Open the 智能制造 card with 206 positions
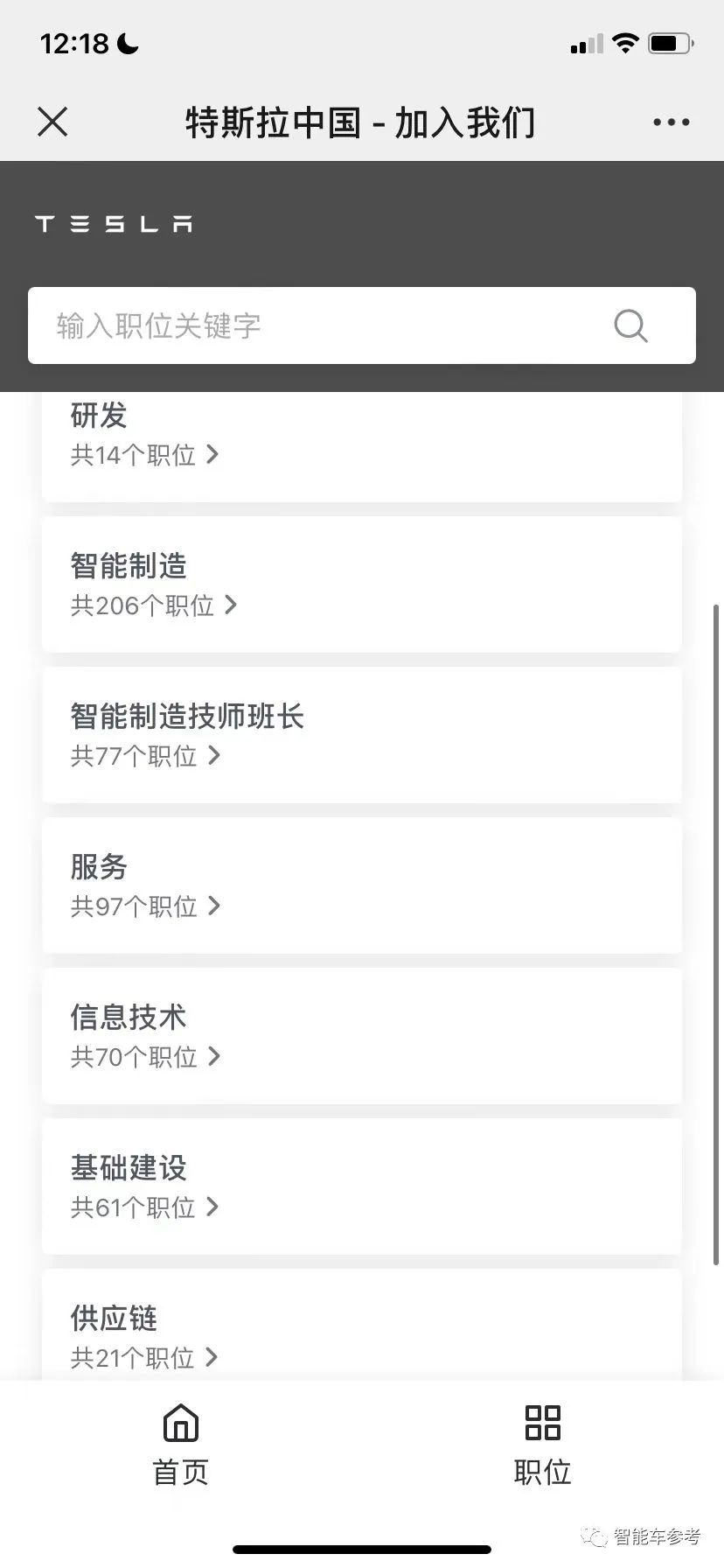Viewport: 724px width, 1568px height. 362,584
